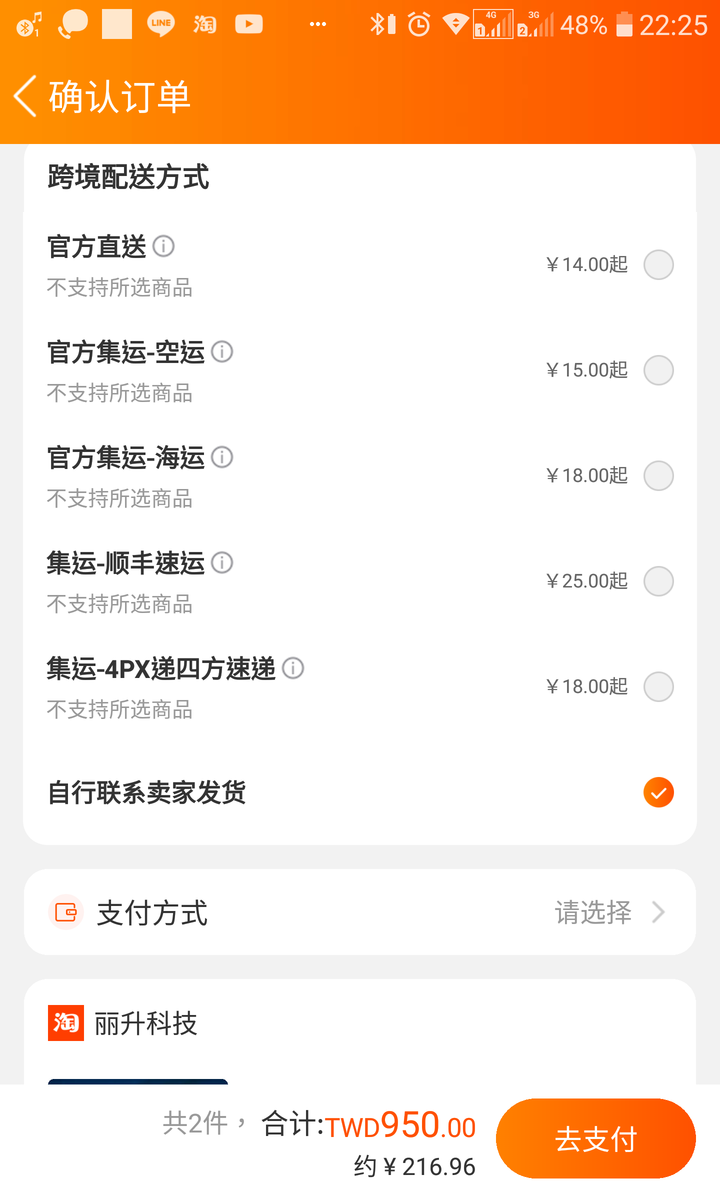Viewport: 720px width, 1196px height.
Task: Tap info icon for 集运-顺丰速运
Action: (x=222, y=563)
